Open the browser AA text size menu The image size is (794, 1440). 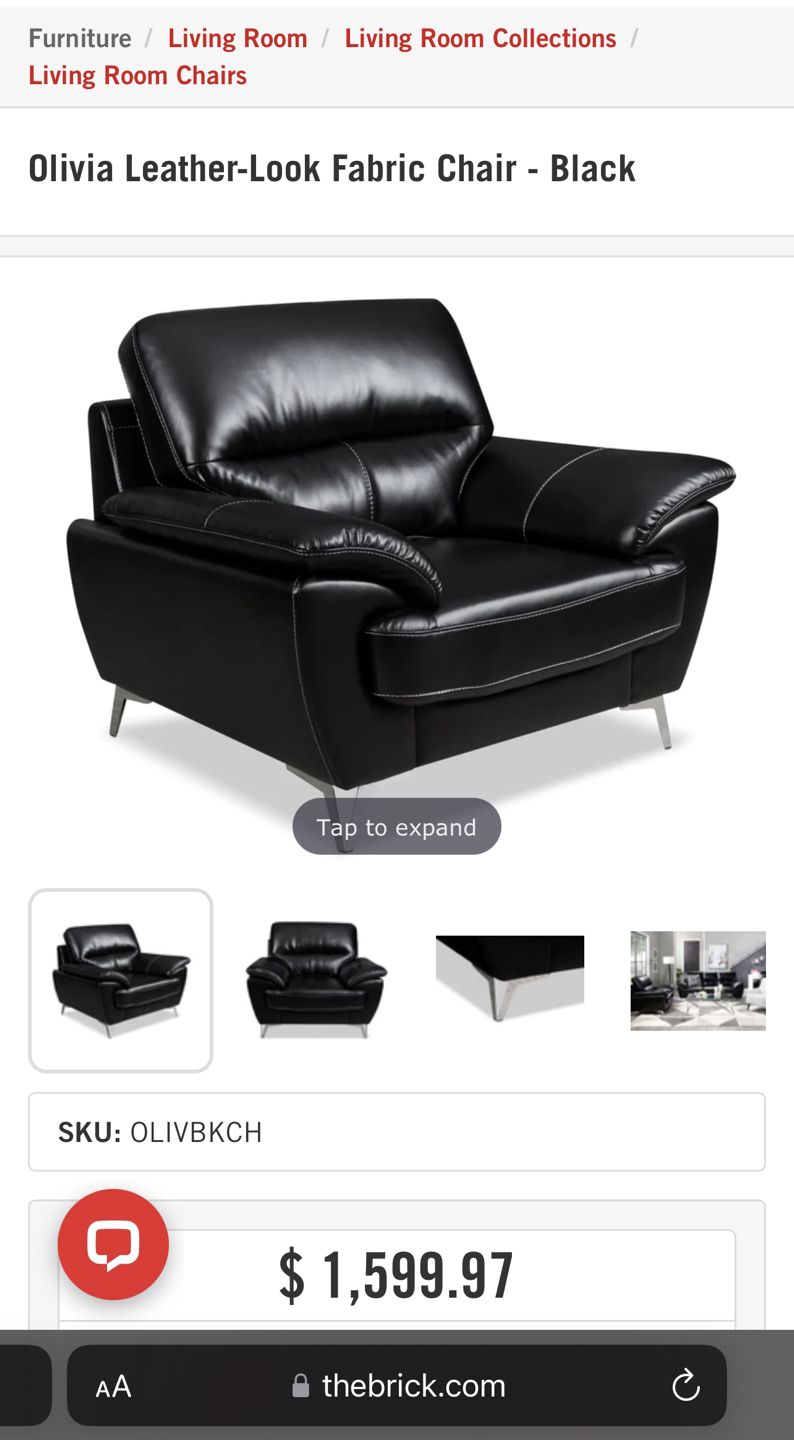coord(113,1386)
